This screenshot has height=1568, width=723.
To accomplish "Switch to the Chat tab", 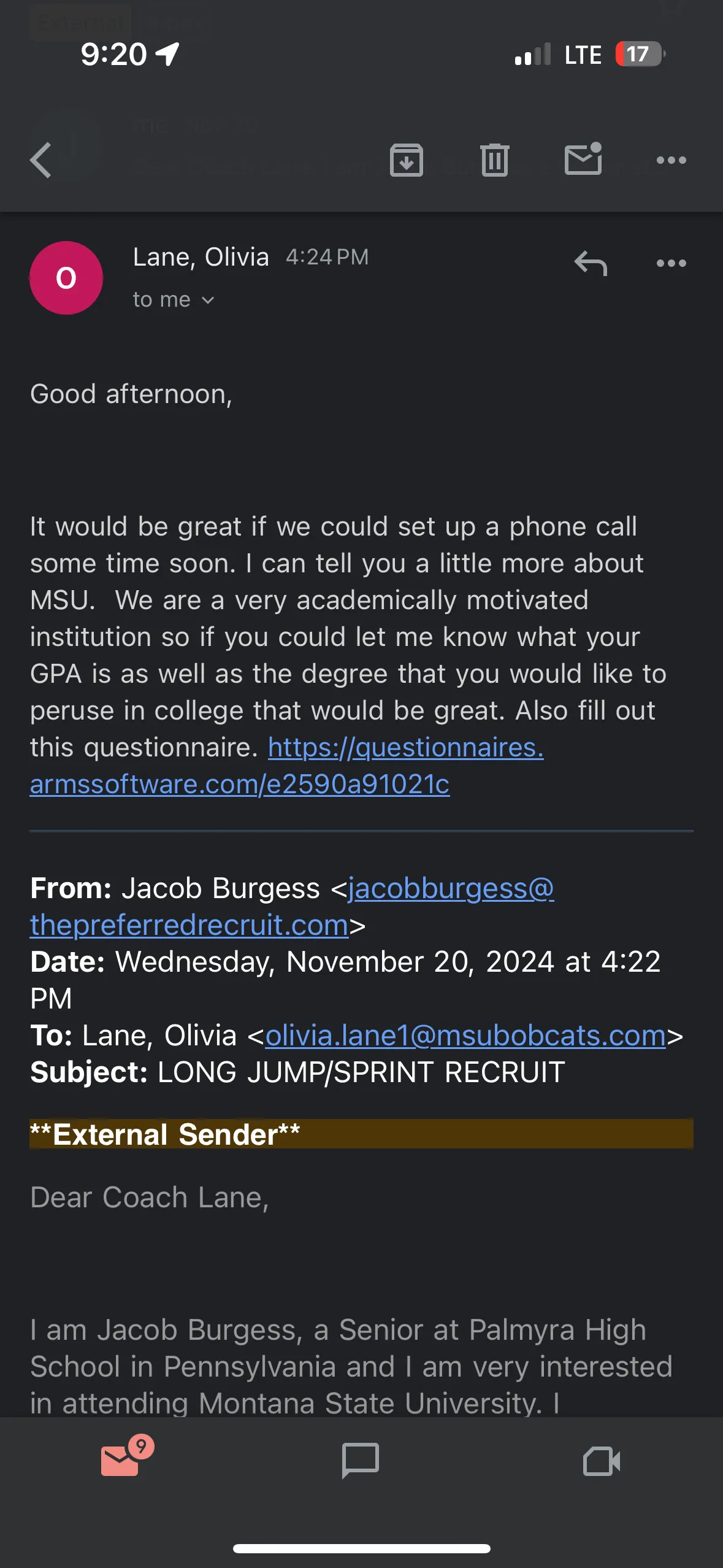I will tap(361, 1461).
